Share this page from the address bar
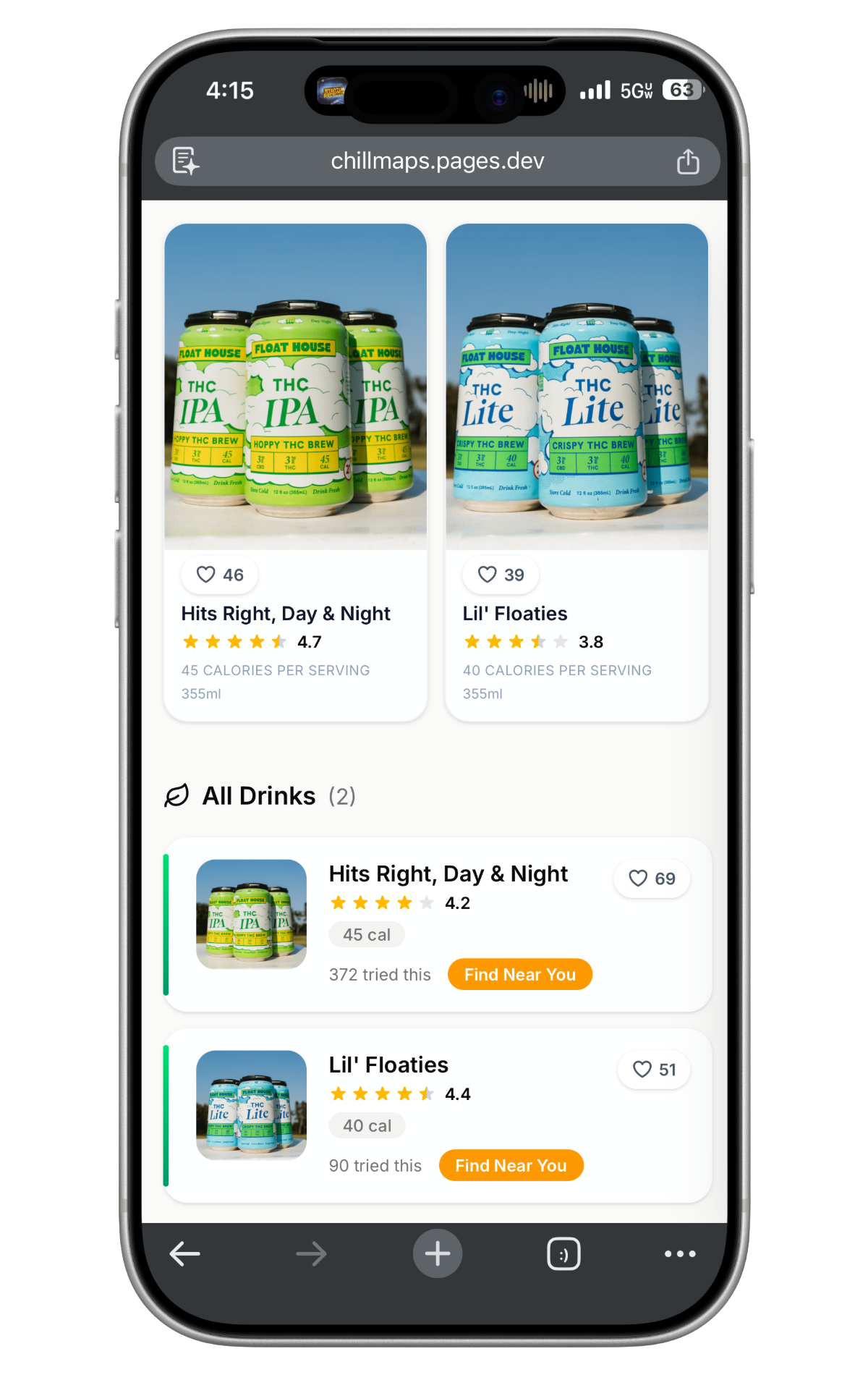The height and width of the screenshot is (1375, 868). point(687,161)
